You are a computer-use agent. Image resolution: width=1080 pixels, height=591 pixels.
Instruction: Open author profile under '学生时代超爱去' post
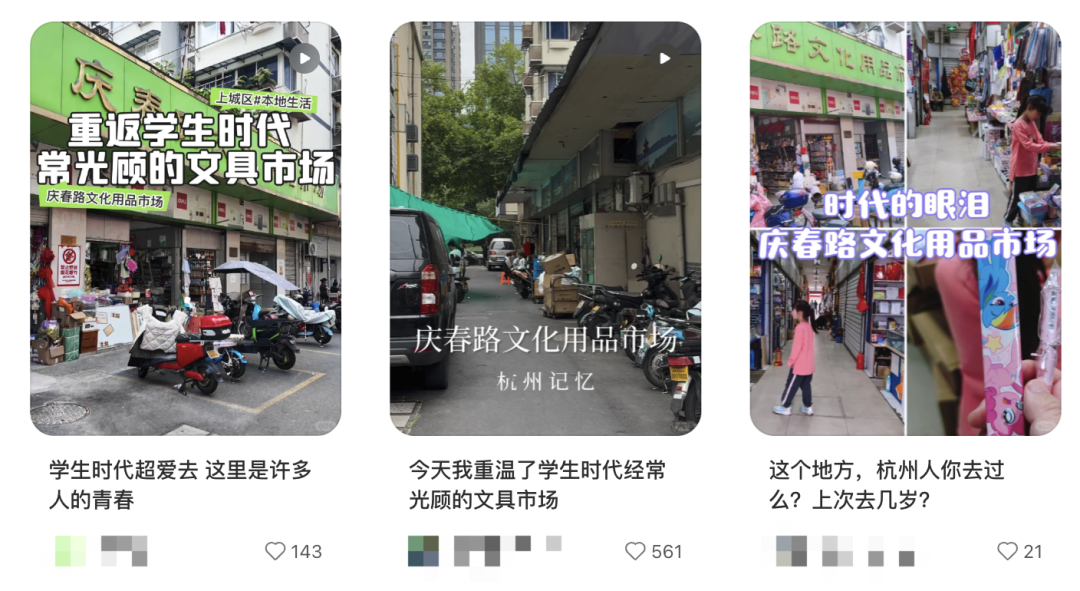71,551
